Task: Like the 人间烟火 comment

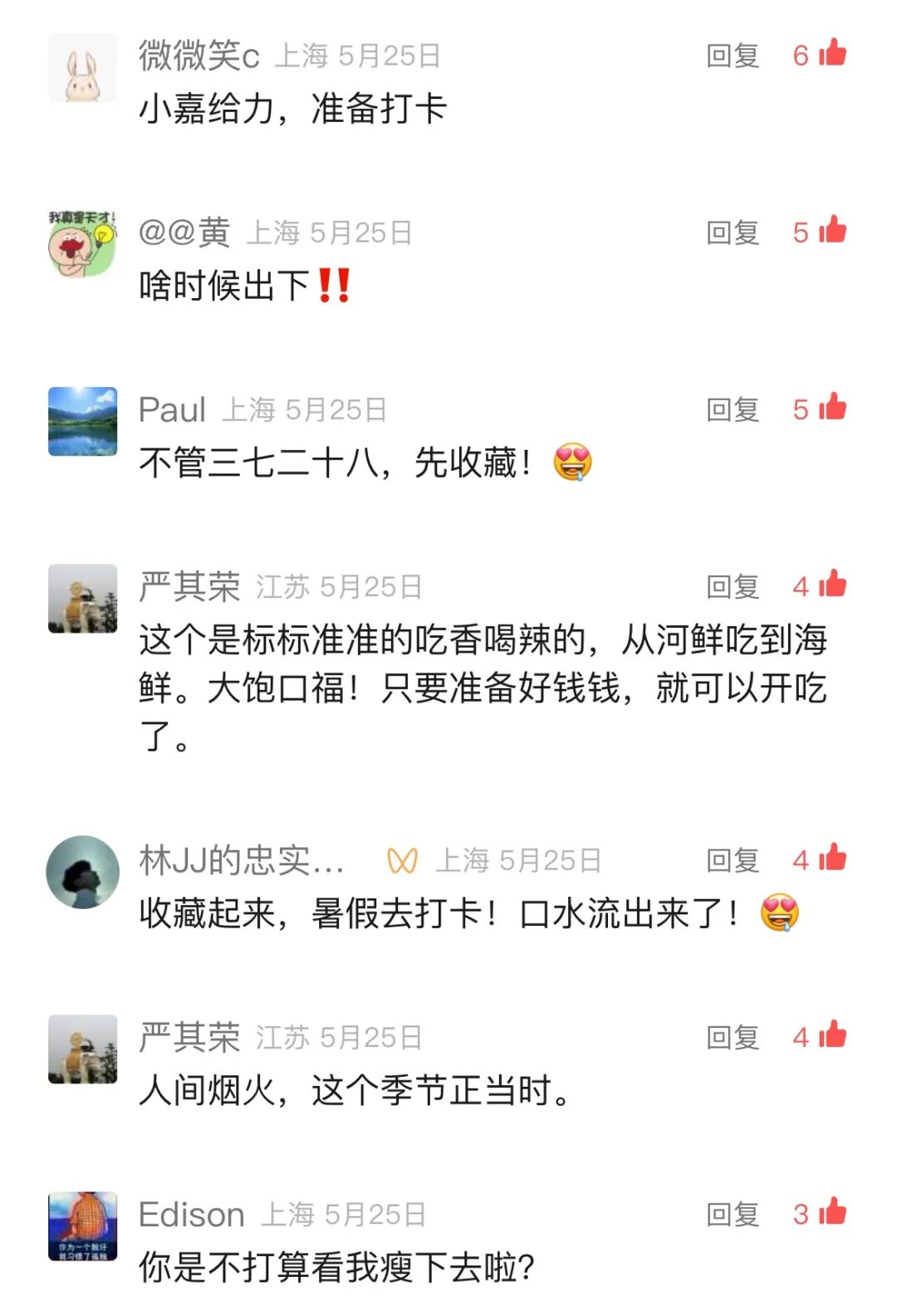Action: click(x=831, y=1035)
